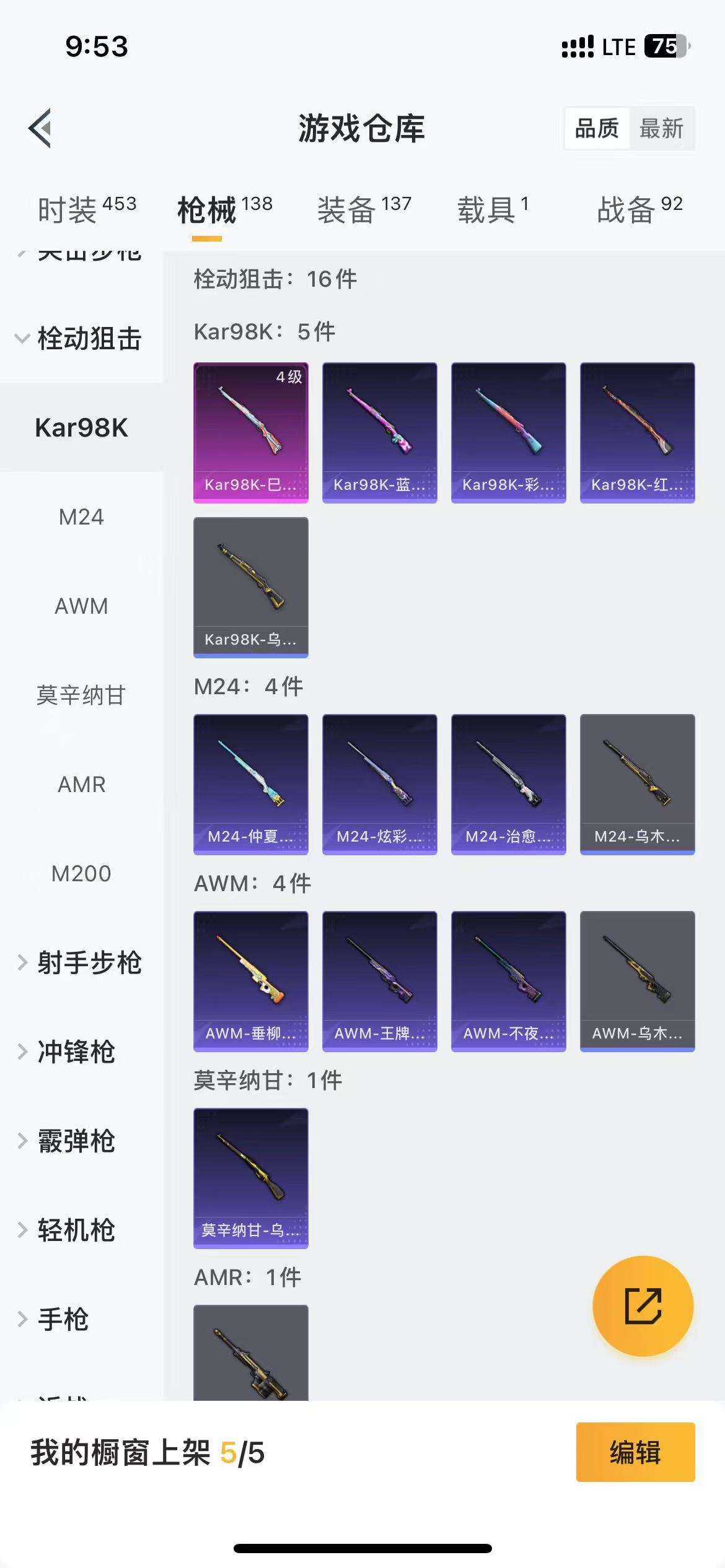Open the 莫辛纳甘-乌 skin tile

coord(251,1178)
